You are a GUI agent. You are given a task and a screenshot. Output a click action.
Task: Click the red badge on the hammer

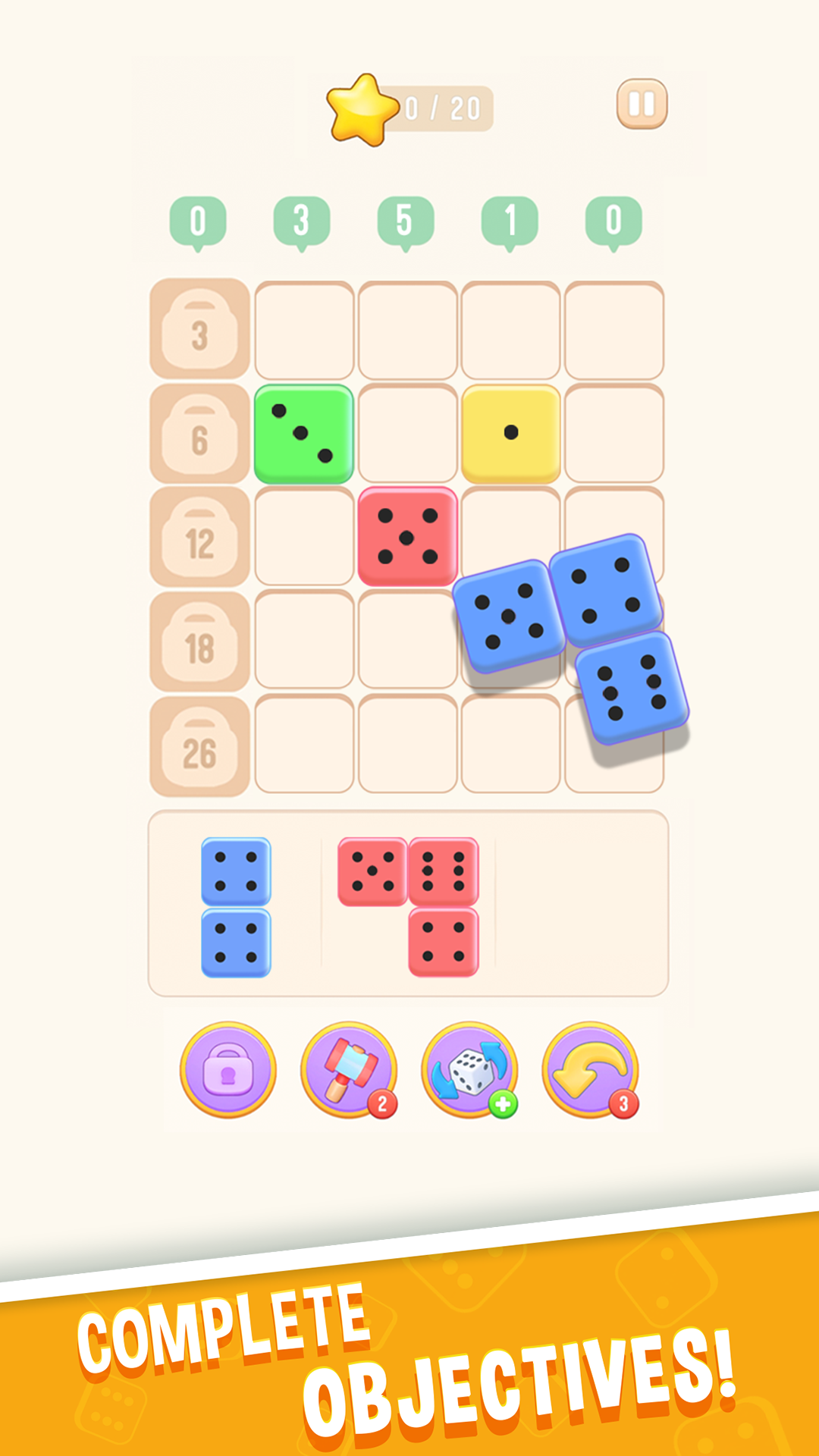point(381,1103)
